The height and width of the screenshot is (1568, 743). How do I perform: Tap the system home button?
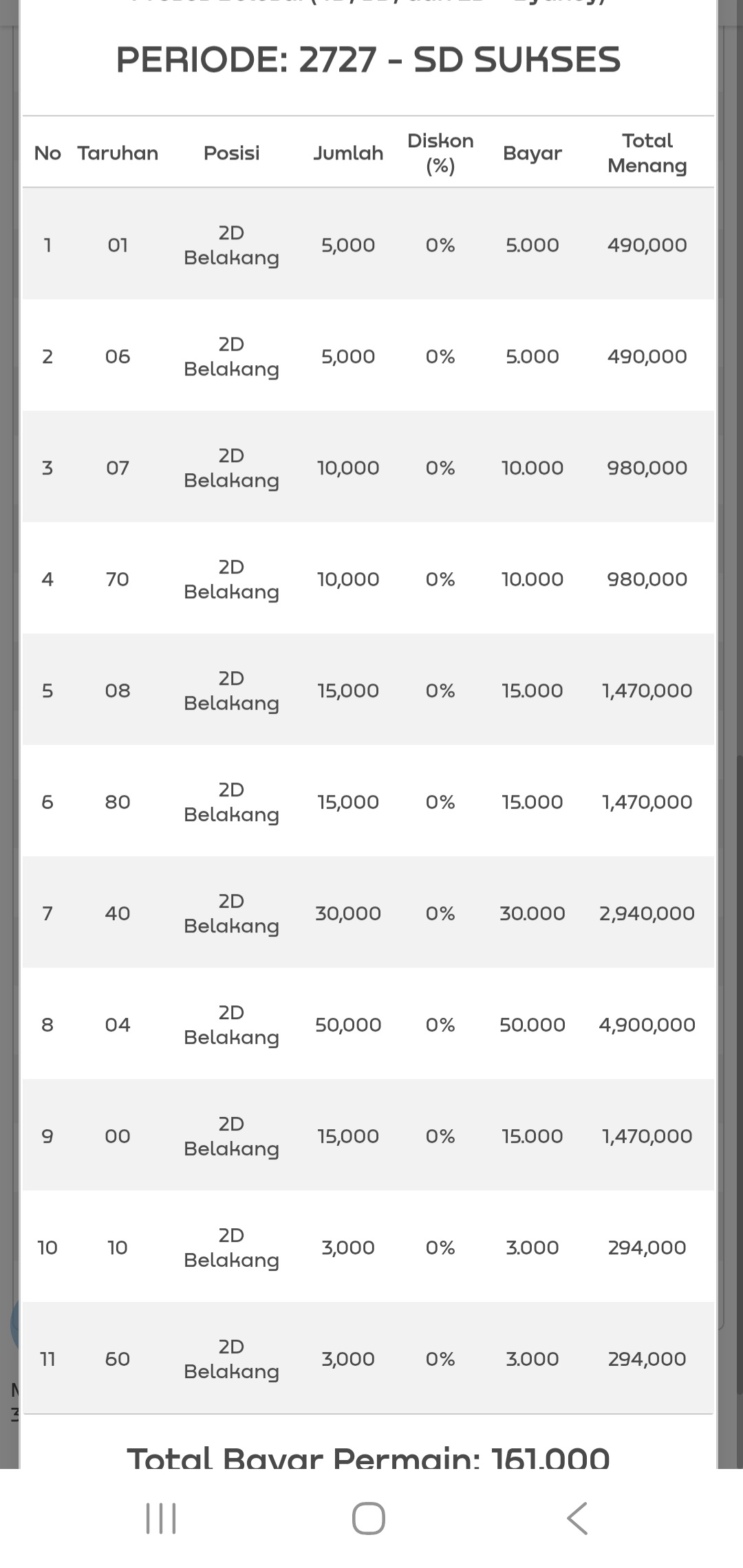(x=369, y=1518)
